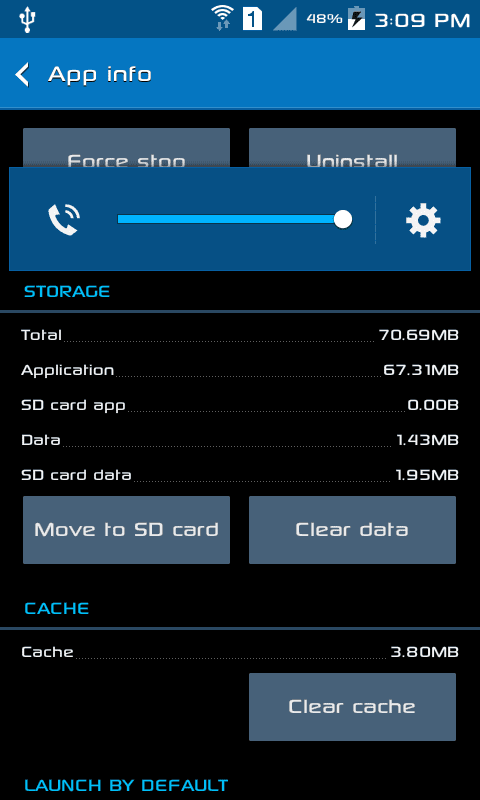
Task: Move the app to SD card
Action: pos(127,530)
